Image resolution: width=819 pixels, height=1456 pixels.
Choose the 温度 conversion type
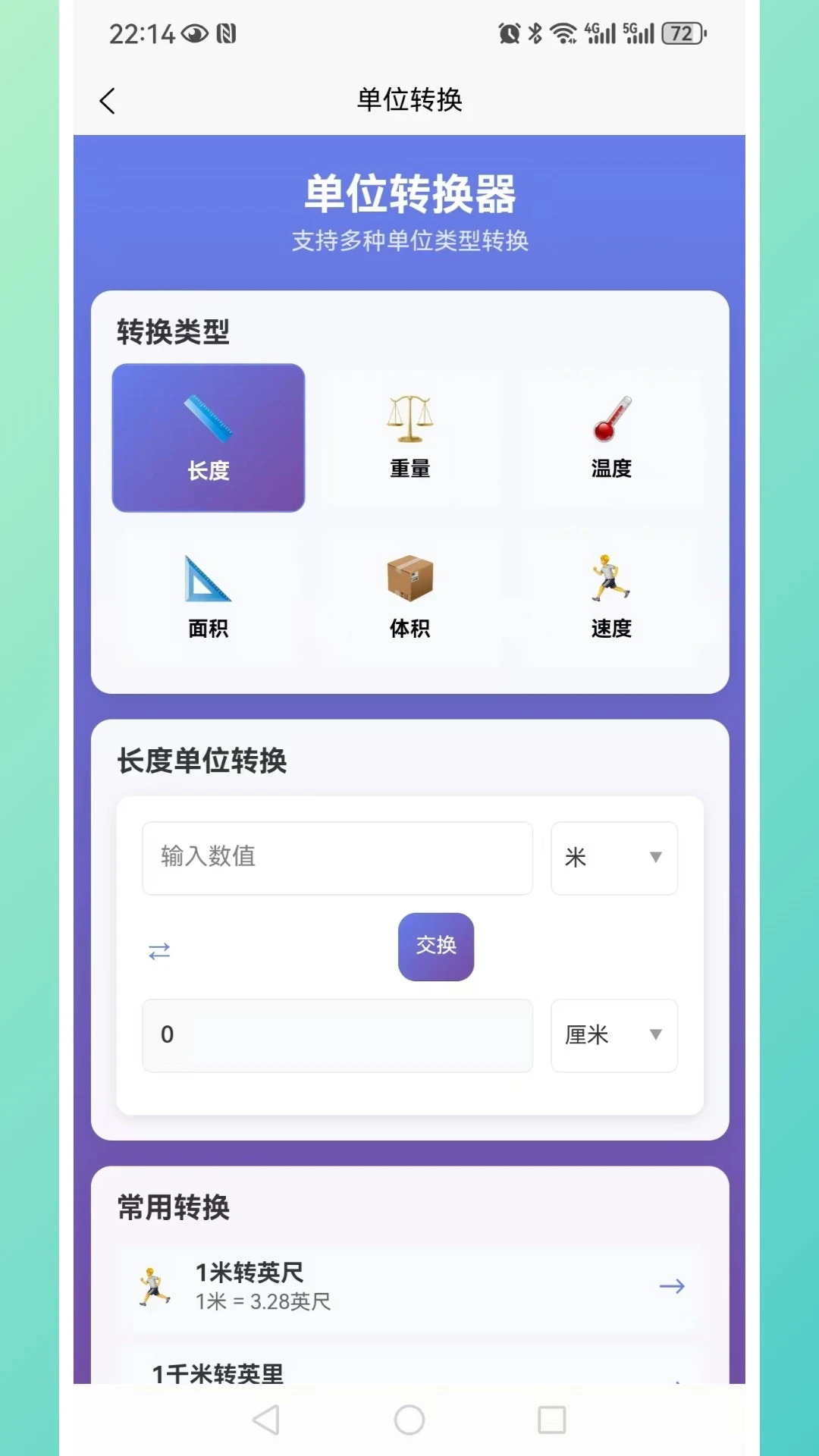(x=611, y=438)
